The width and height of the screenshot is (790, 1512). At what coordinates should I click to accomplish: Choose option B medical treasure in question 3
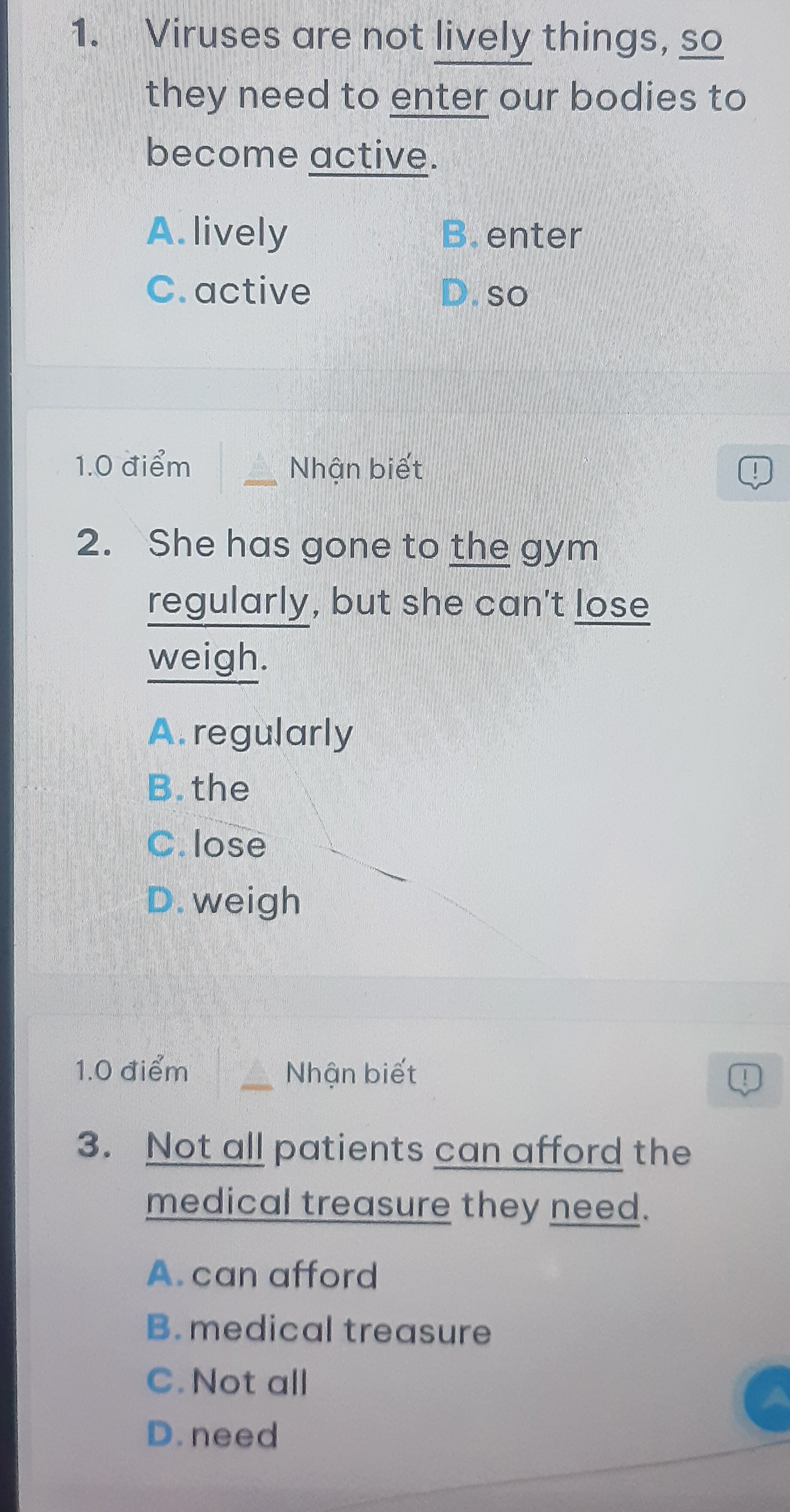[x=318, y=1330]
